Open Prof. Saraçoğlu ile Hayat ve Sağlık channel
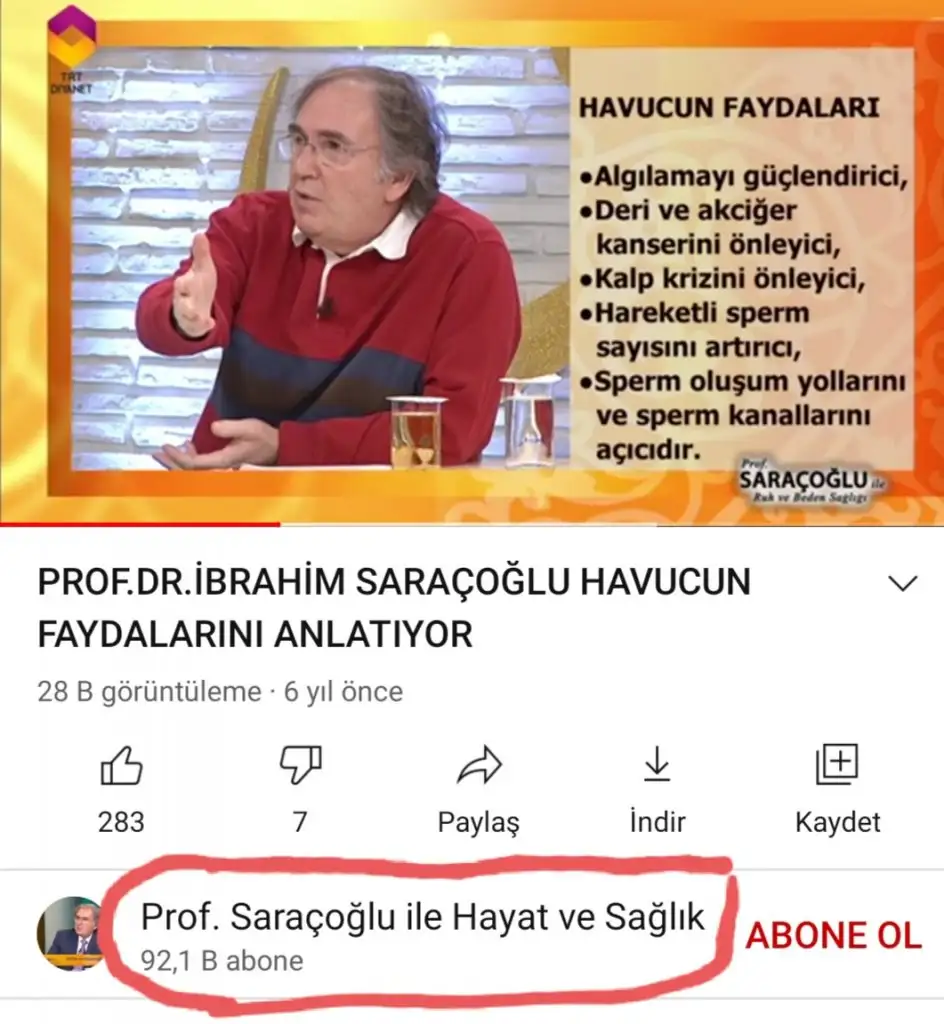 (422, 916)
